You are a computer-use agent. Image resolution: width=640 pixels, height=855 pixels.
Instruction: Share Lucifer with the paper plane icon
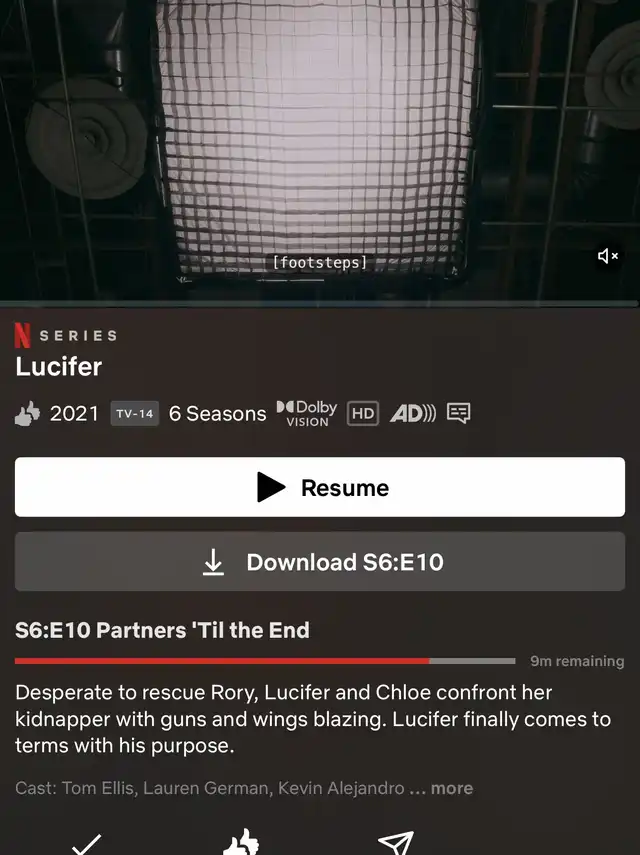(396, 843)
